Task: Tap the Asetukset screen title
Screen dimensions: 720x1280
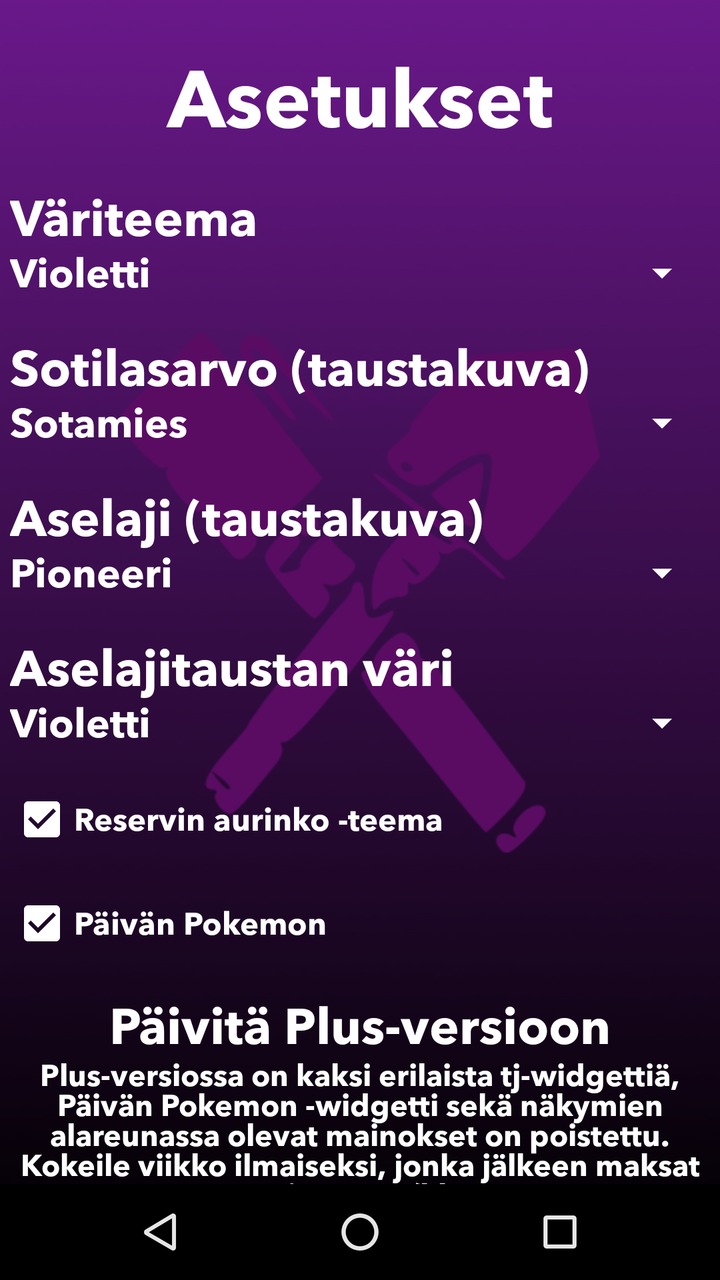Action: (x=360, y=98)
